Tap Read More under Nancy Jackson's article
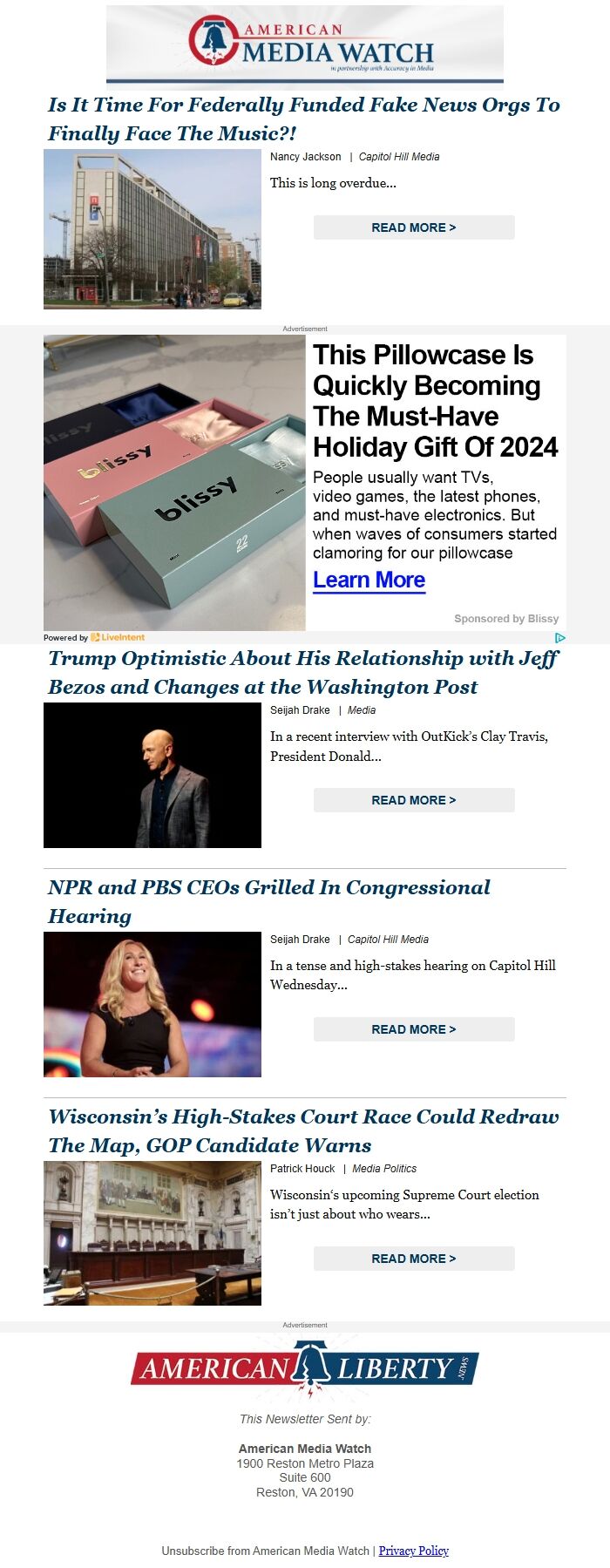 [413, 227]
